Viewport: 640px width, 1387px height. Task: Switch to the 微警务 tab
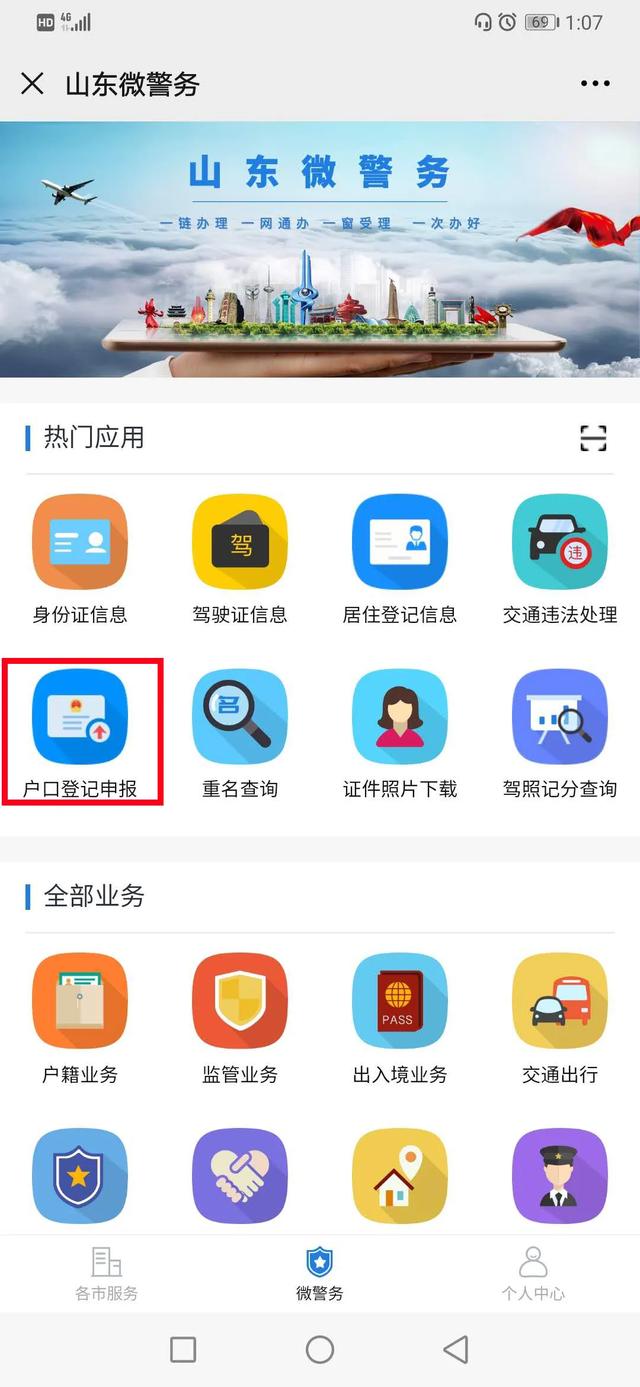320,1273
